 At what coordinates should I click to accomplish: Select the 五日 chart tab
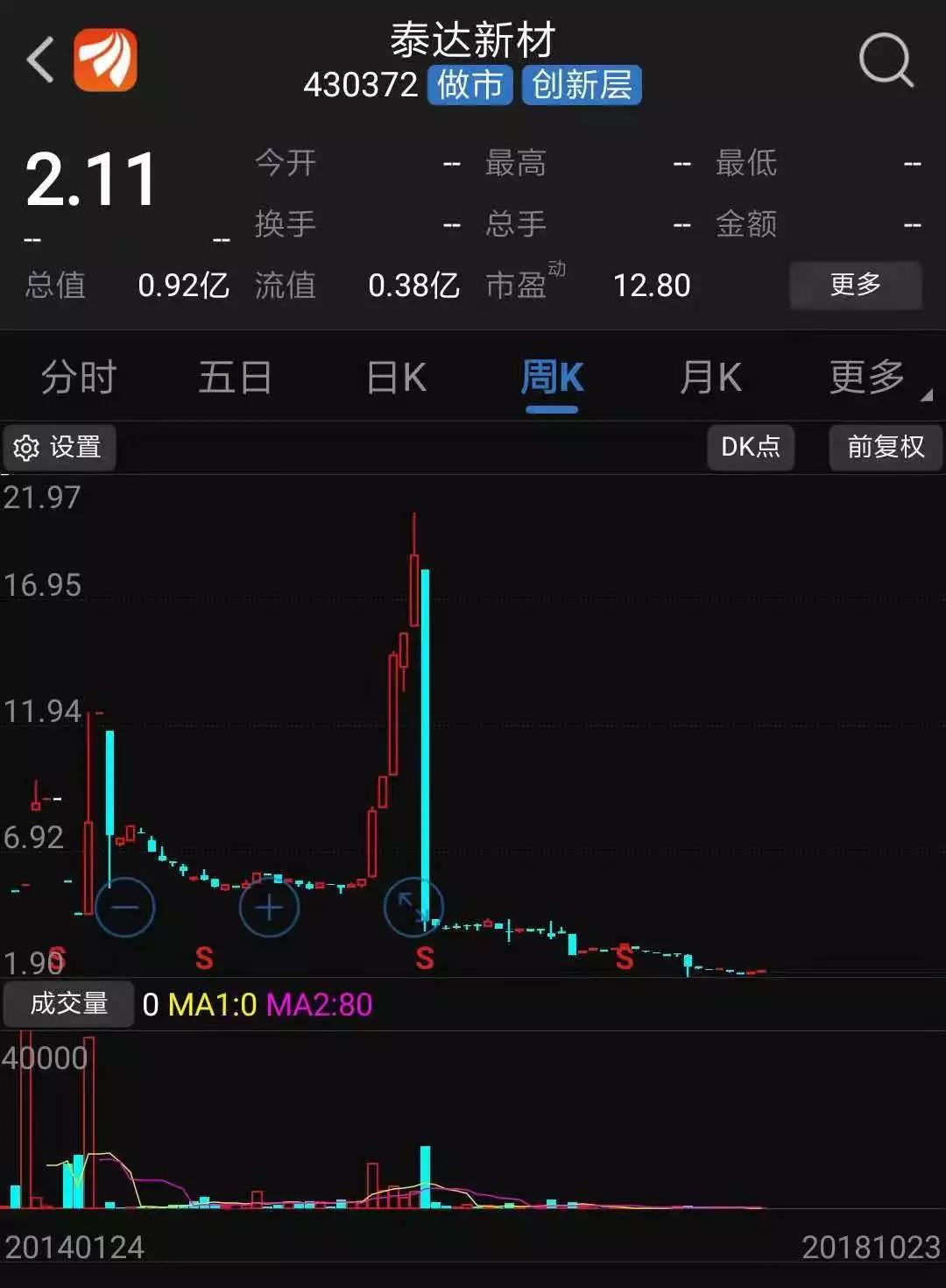pyautogui.click(x=235, y=378)
